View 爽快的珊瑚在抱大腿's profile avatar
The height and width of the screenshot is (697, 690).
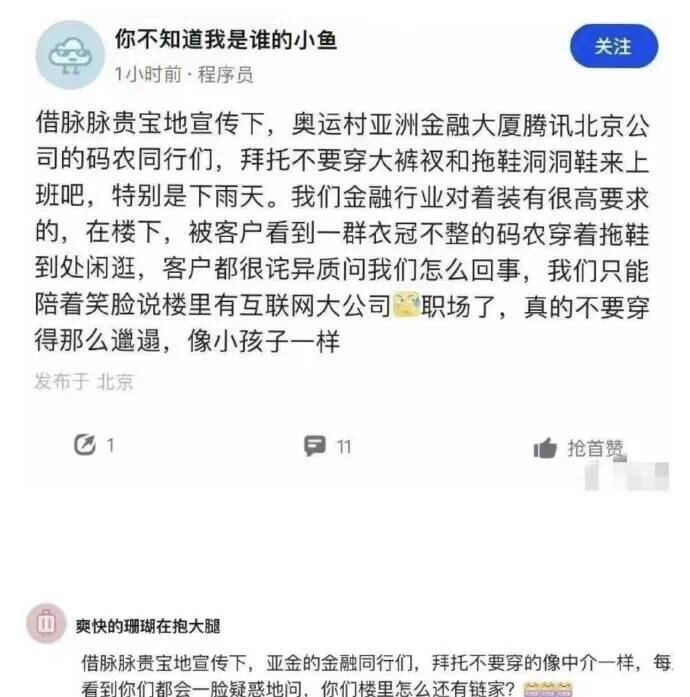pyautogui.click(x=46, y=625)
